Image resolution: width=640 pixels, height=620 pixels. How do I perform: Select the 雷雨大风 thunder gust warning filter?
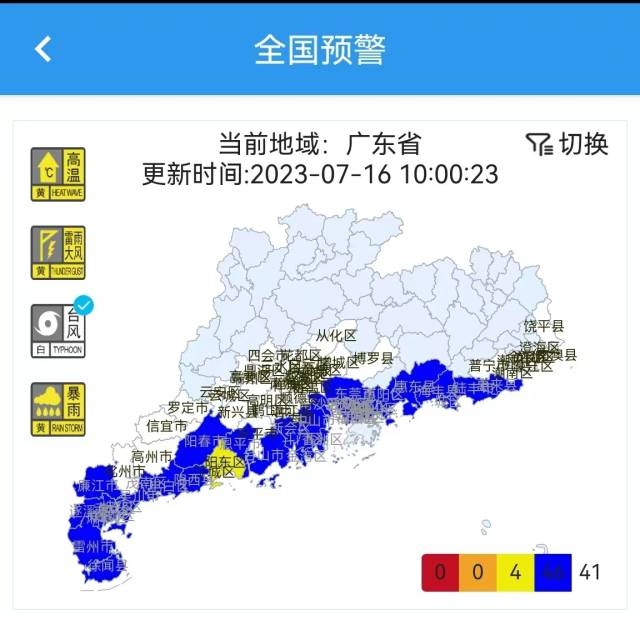60,251
